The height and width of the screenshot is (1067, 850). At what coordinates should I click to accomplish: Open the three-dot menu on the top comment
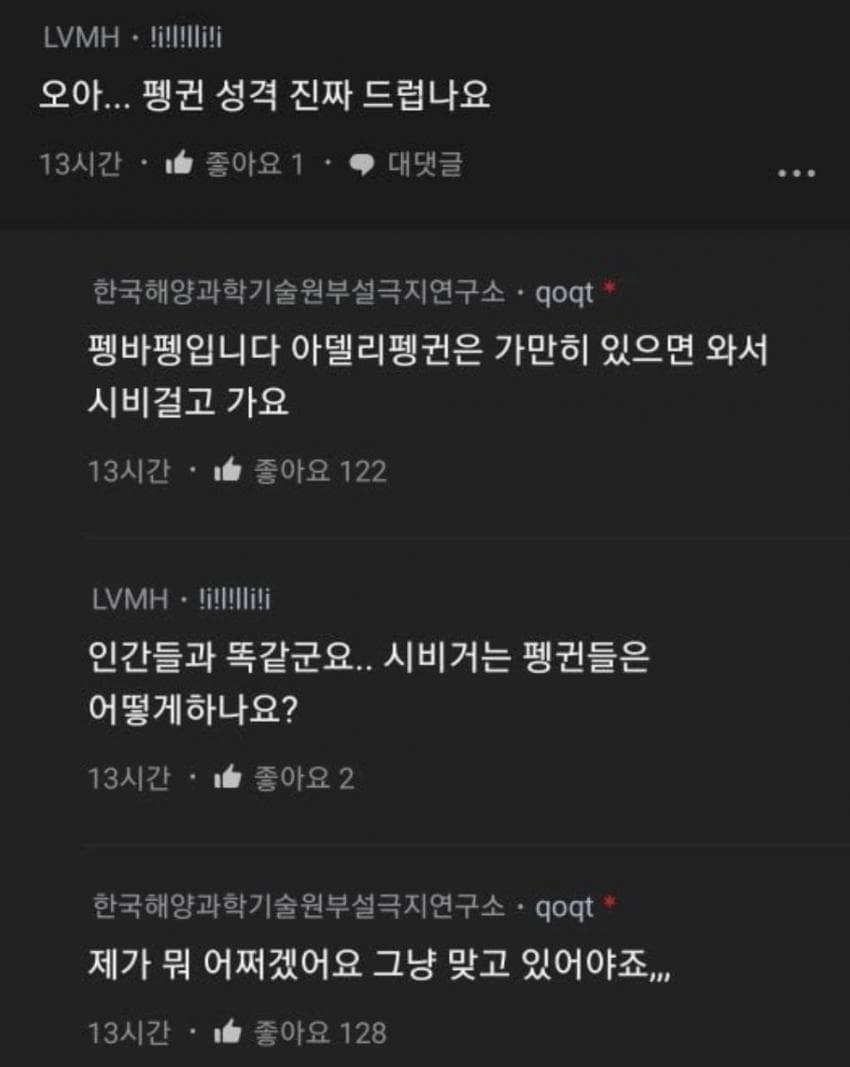pyautogui.click(x=796, y=172)
